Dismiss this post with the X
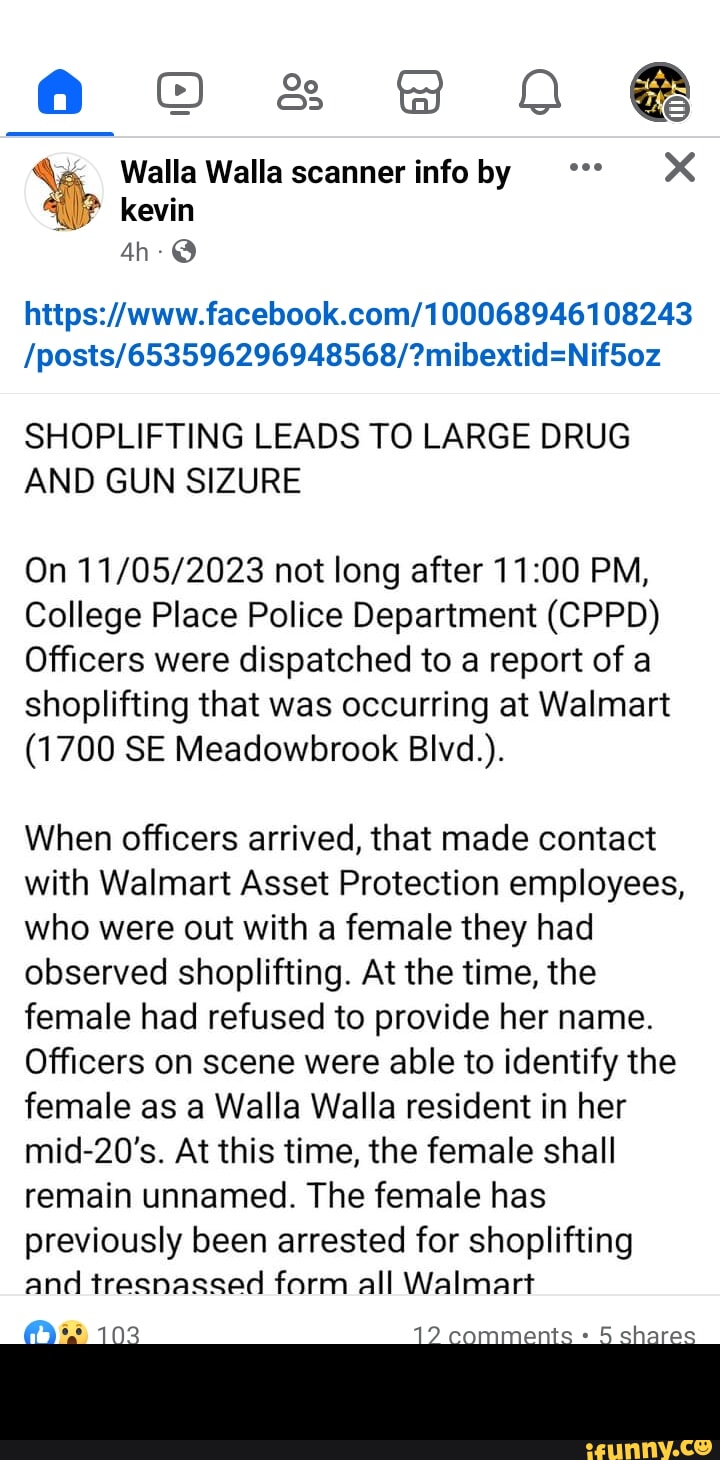 pyautogui.click(x=679, y=168)
